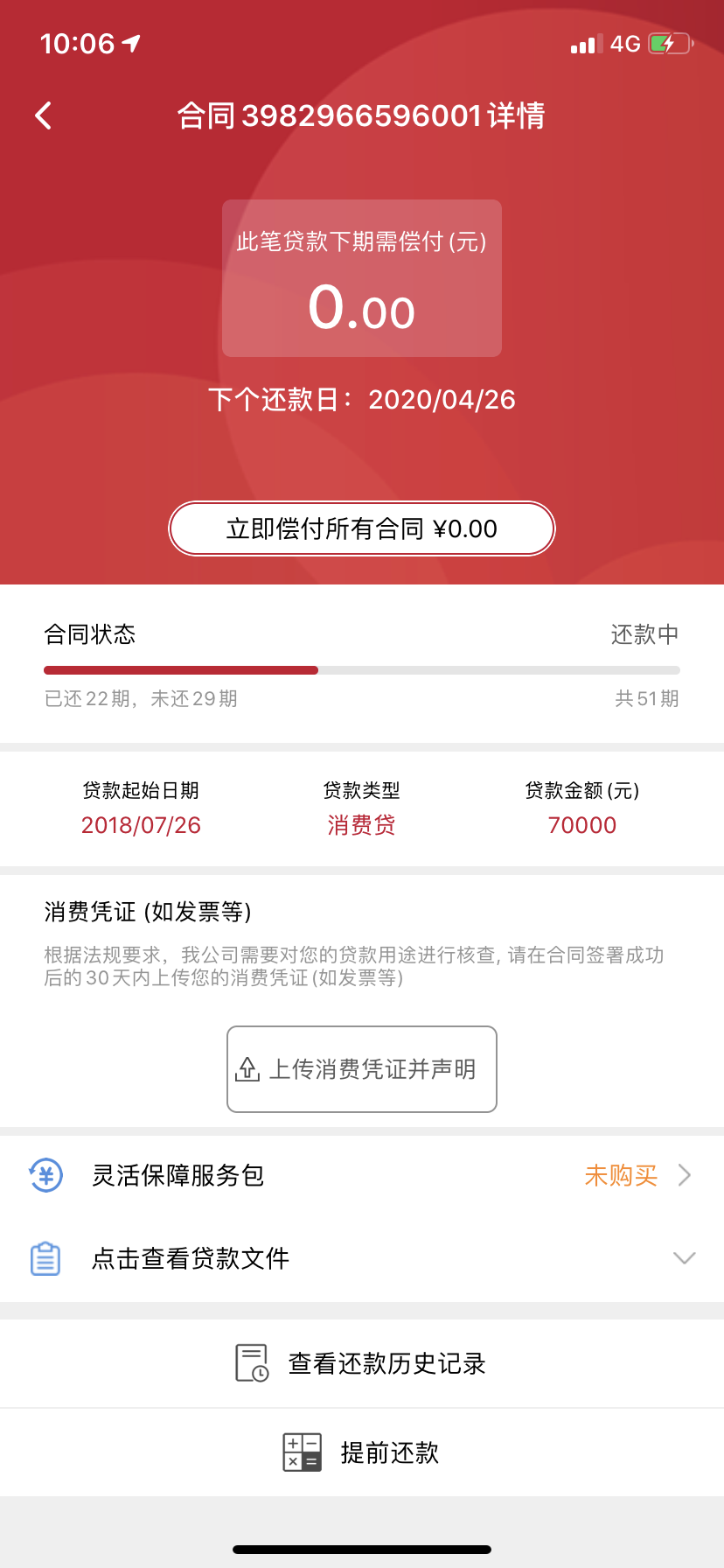
Task: Open 灵活保障服务包 details via the right chevron
Action: (685, 1175)
